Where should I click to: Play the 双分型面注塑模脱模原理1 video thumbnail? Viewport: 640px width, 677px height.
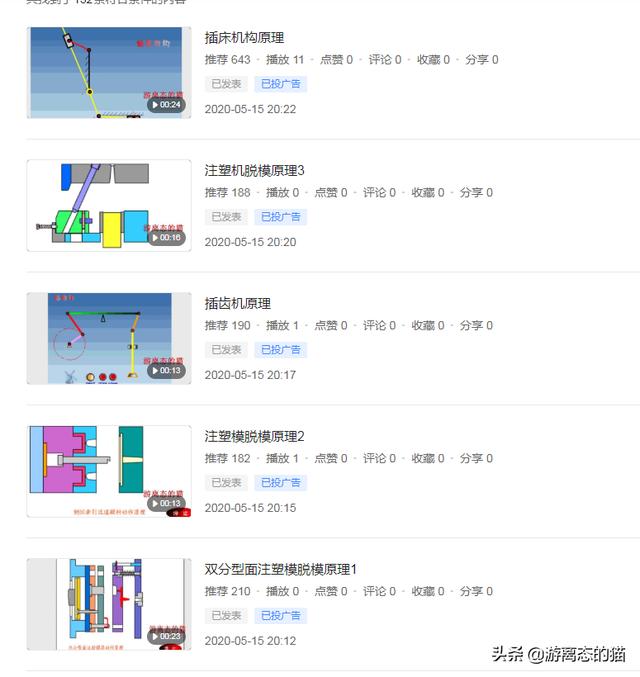click(x=108, y=604)
